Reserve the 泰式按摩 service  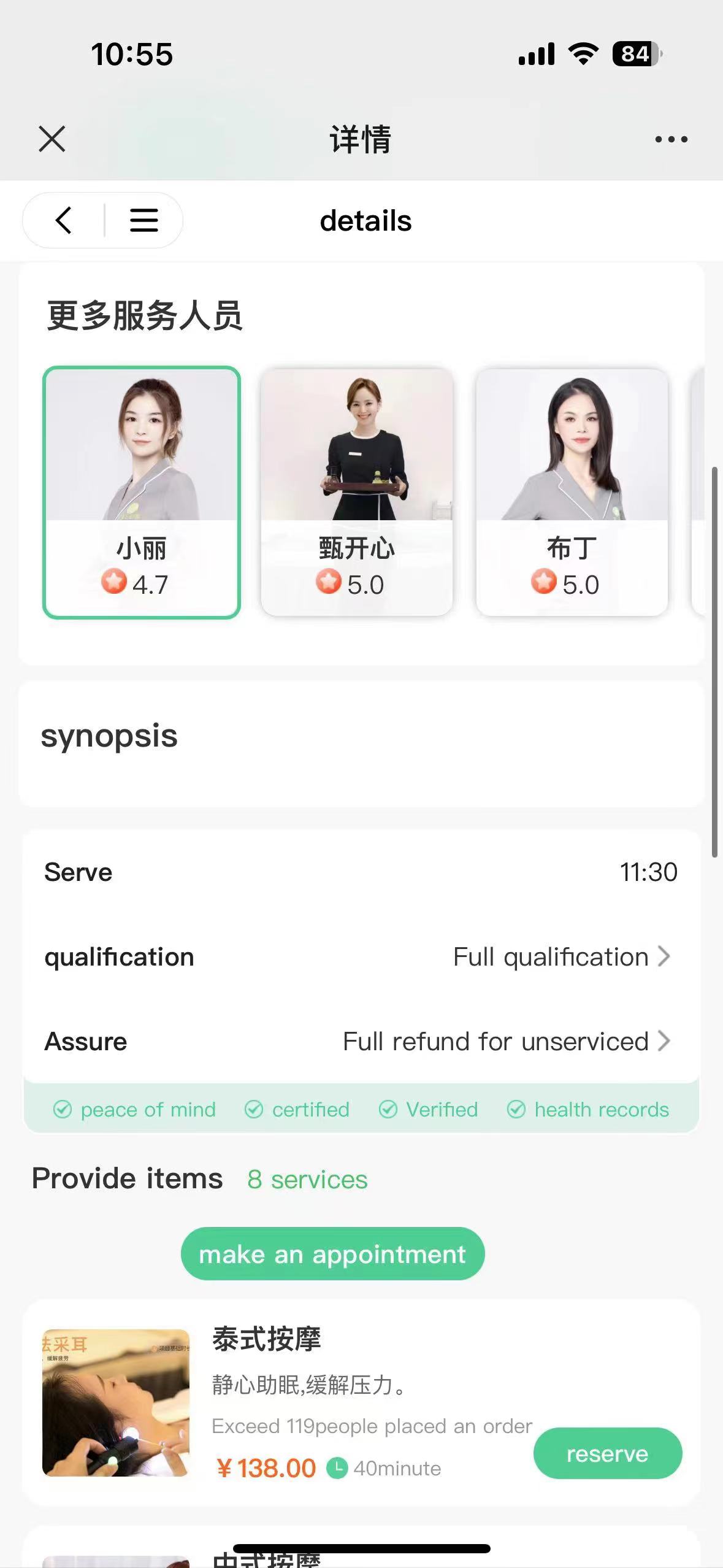point(607,1453)
